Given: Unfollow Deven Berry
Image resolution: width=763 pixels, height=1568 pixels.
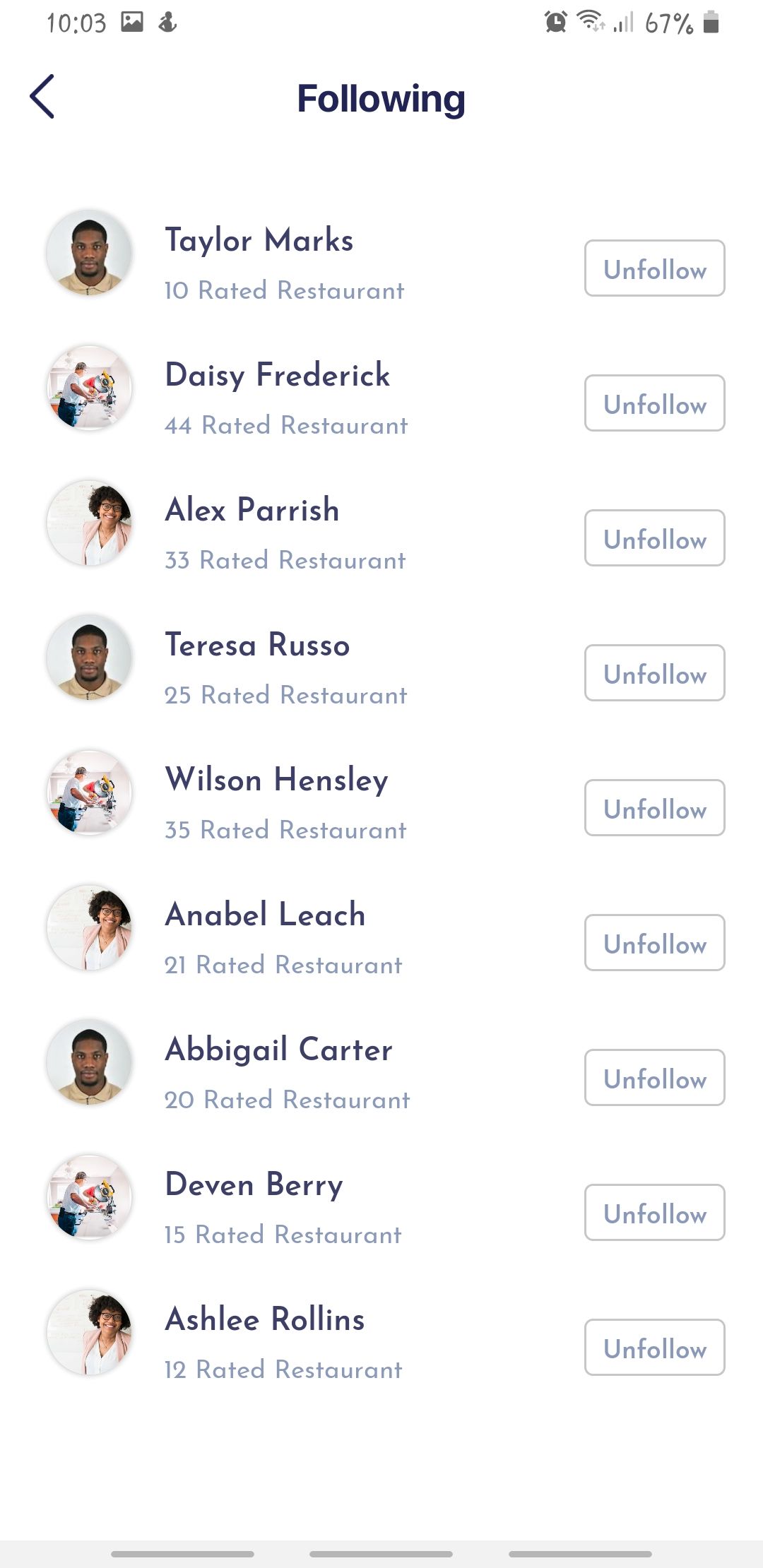Looking at the screenshot, I should [x=654, y=1213].
